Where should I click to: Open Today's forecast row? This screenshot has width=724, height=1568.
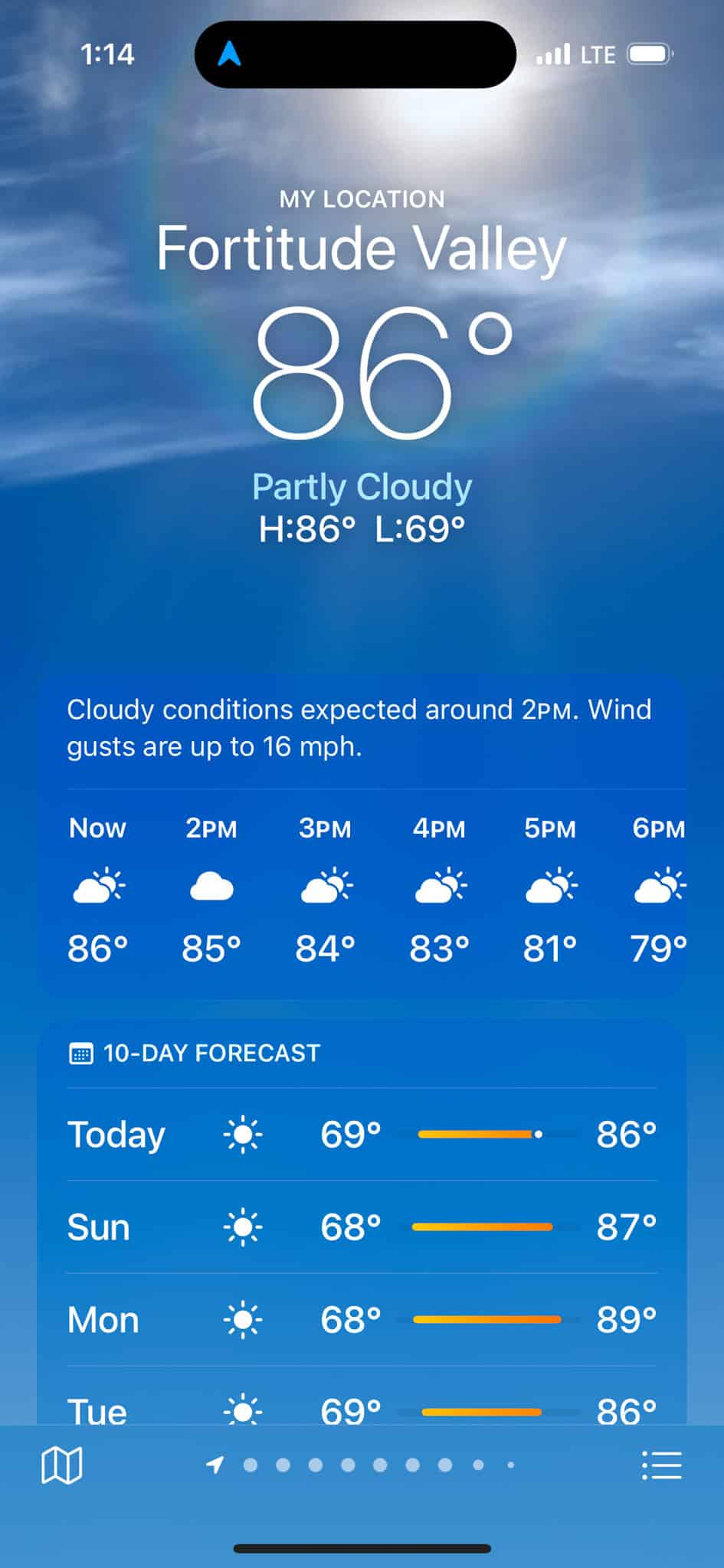tap(362, 1134)
